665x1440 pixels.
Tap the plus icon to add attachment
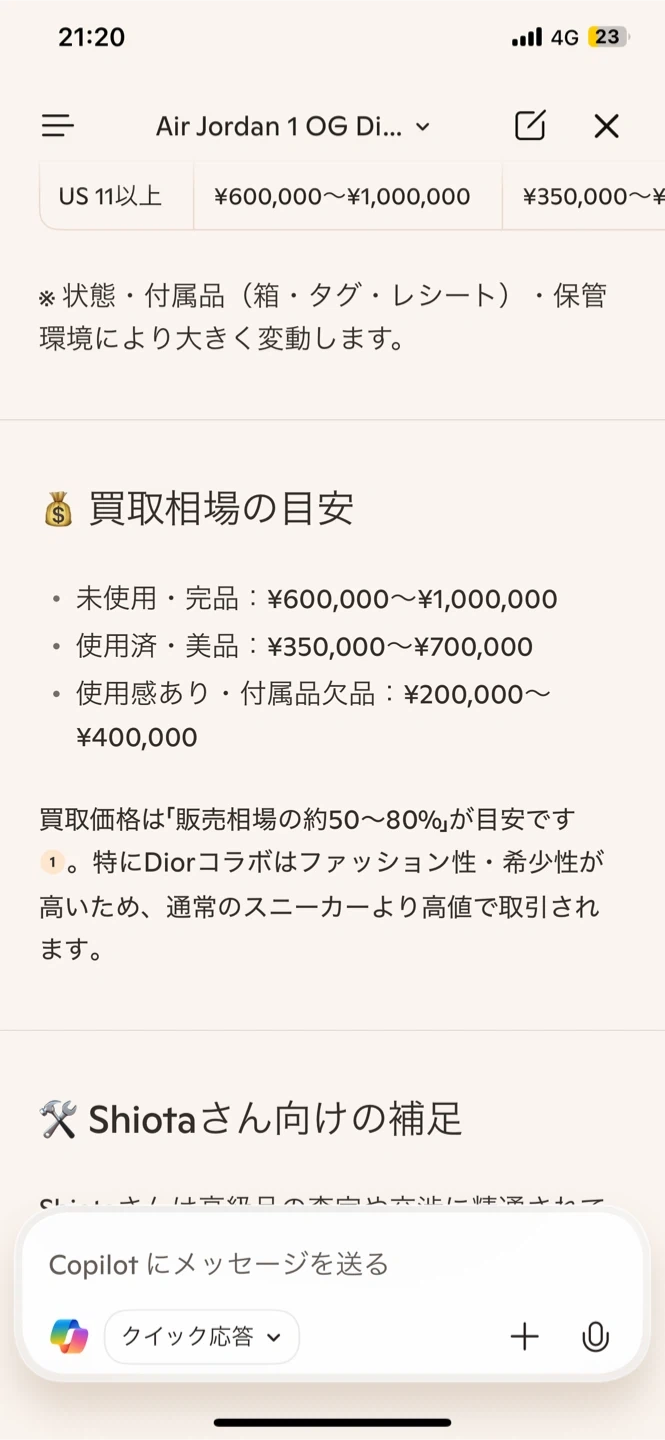[x=524, y=1337]
